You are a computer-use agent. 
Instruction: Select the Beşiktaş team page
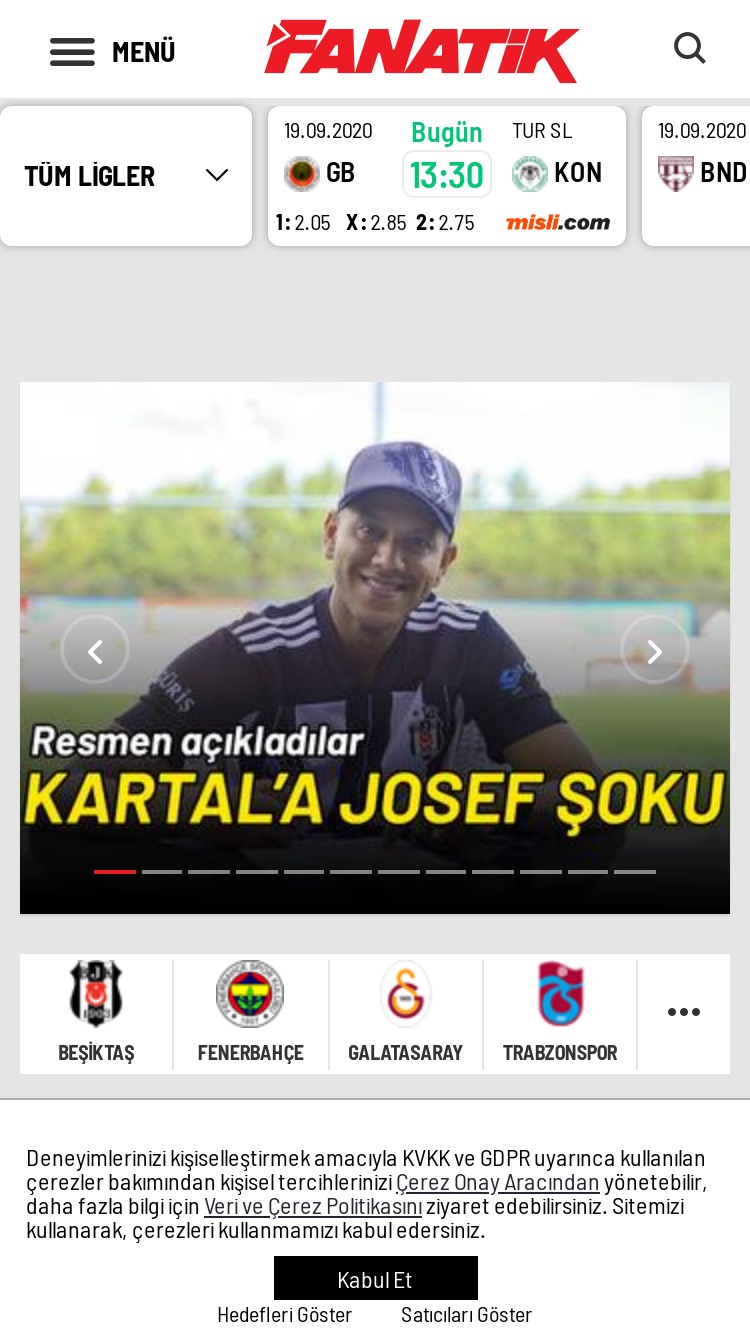tap(96, 1013)
